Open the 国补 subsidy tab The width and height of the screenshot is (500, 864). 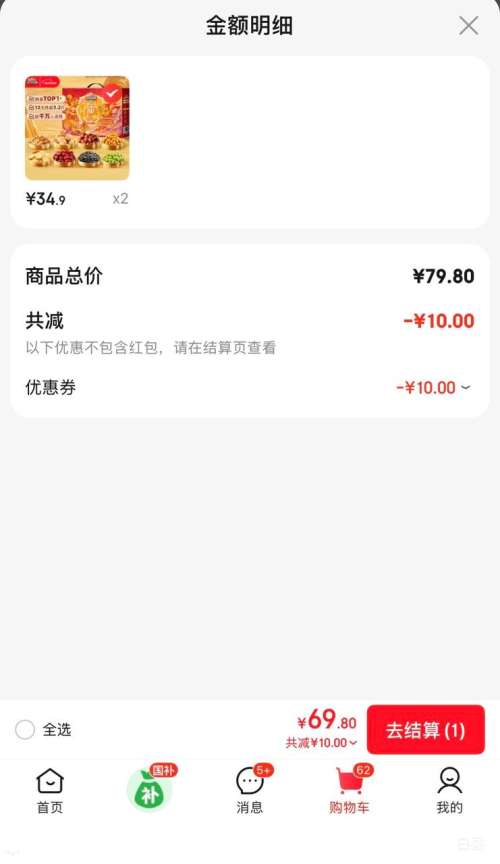(150, 789)
